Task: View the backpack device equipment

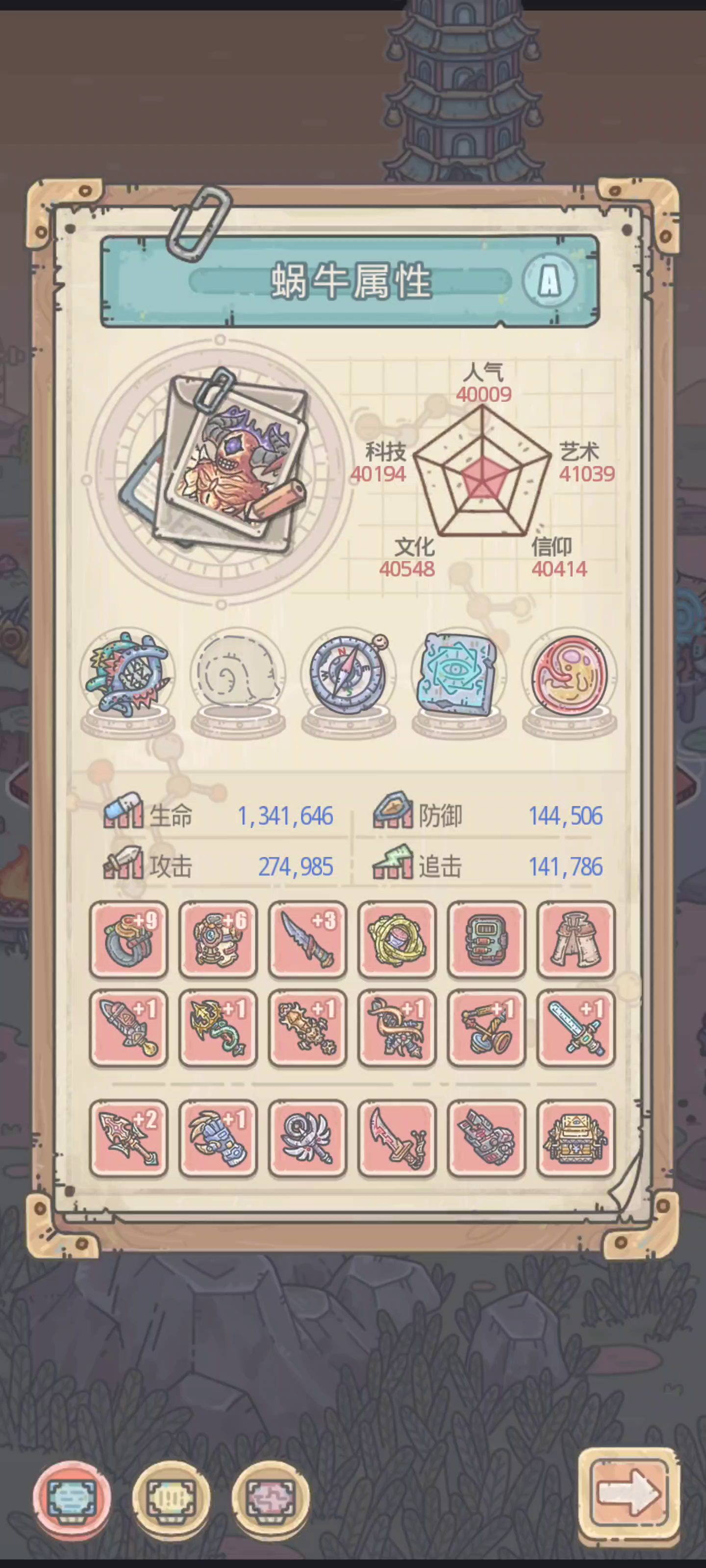Action: [x=486, y=939]
